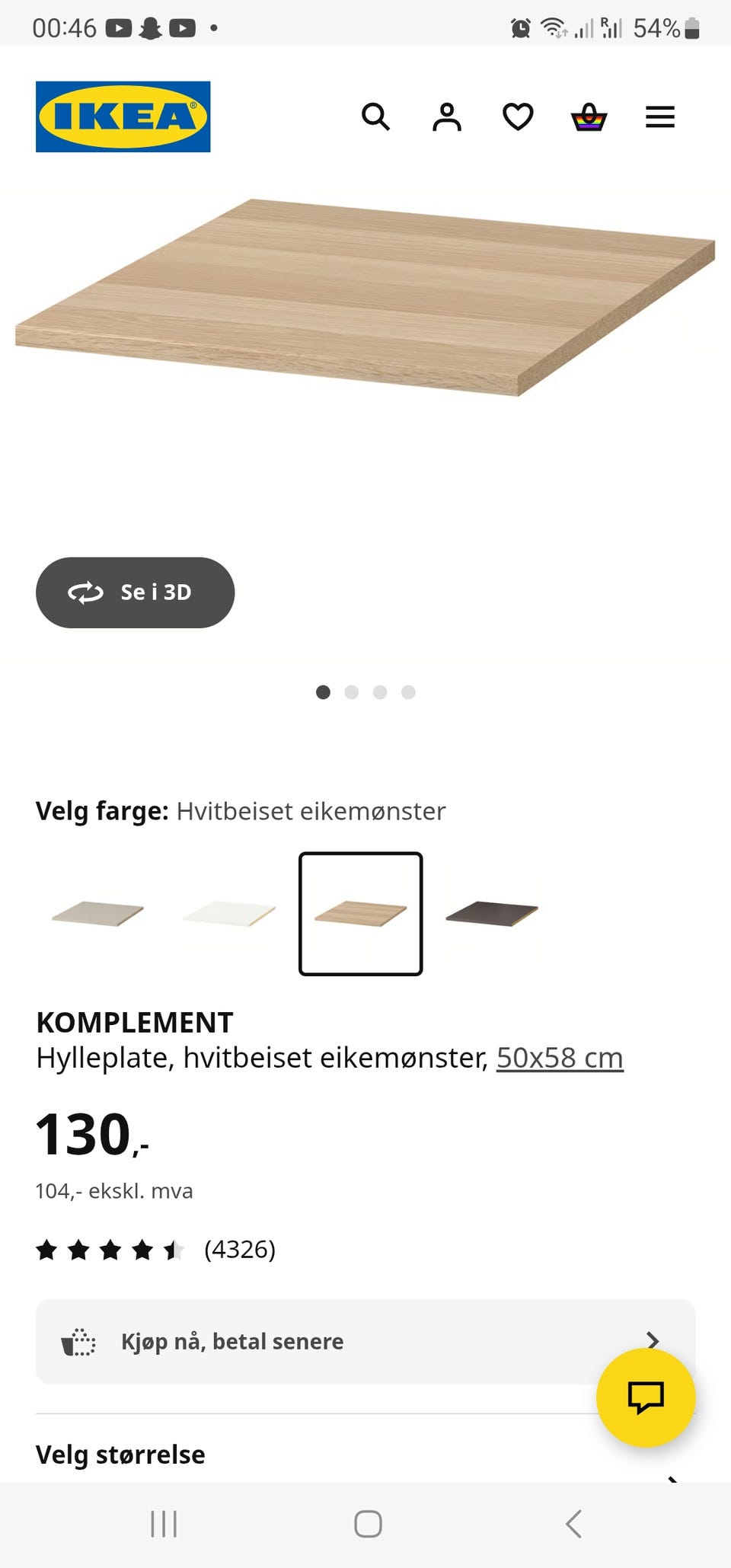The image size is (731, 1568).
Task: Open the search icon
Action: 376,117
